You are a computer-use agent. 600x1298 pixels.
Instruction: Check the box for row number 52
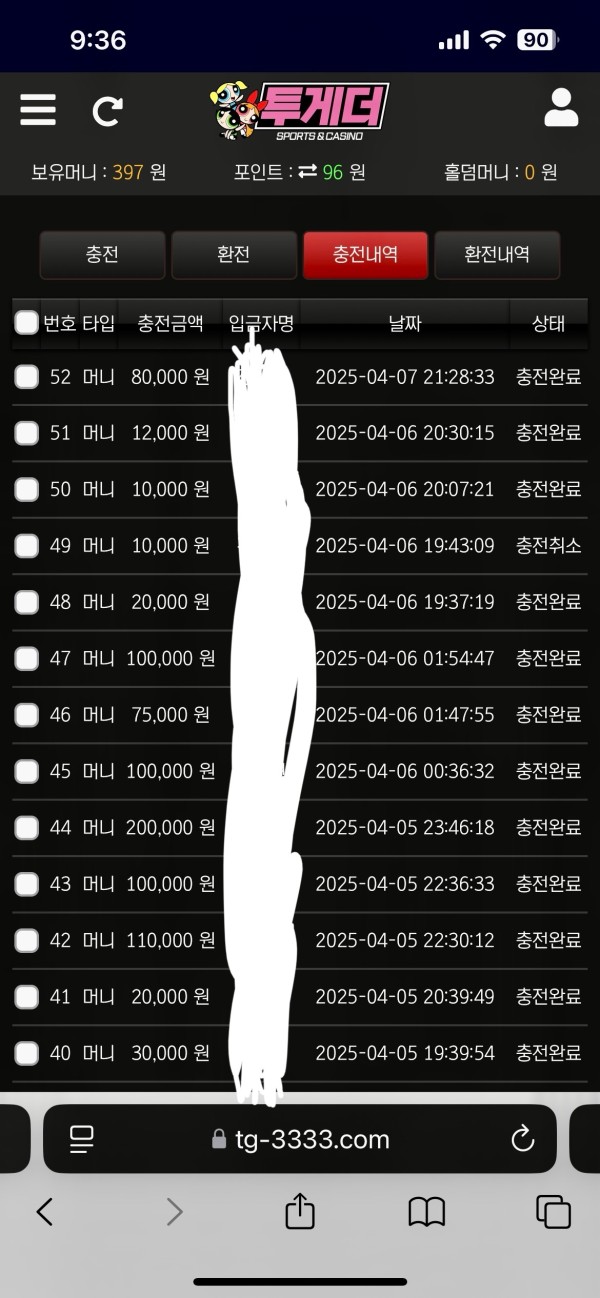tap(27, 377)
